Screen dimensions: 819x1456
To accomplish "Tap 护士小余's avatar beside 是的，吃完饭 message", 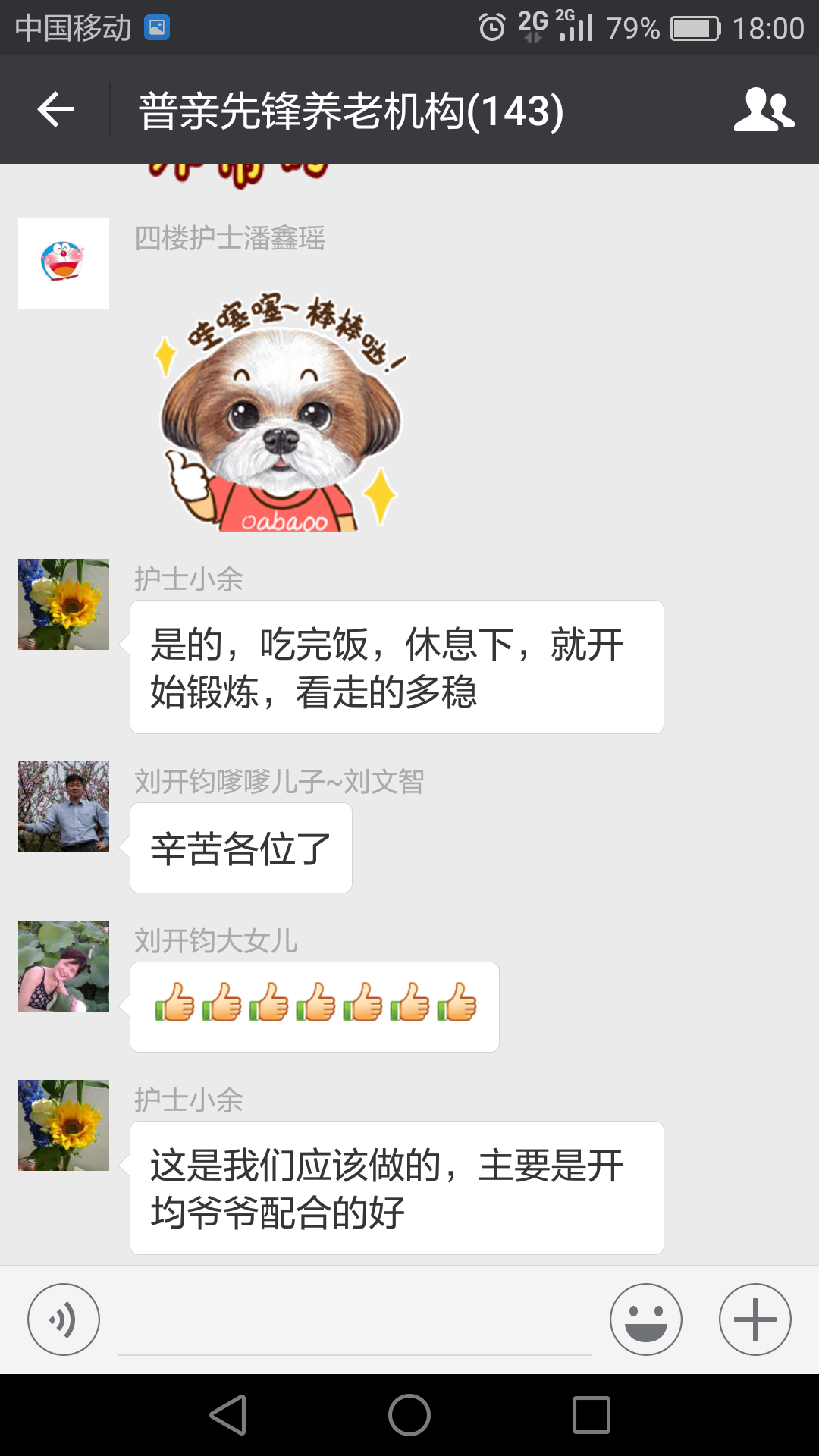I will [64, 604].
